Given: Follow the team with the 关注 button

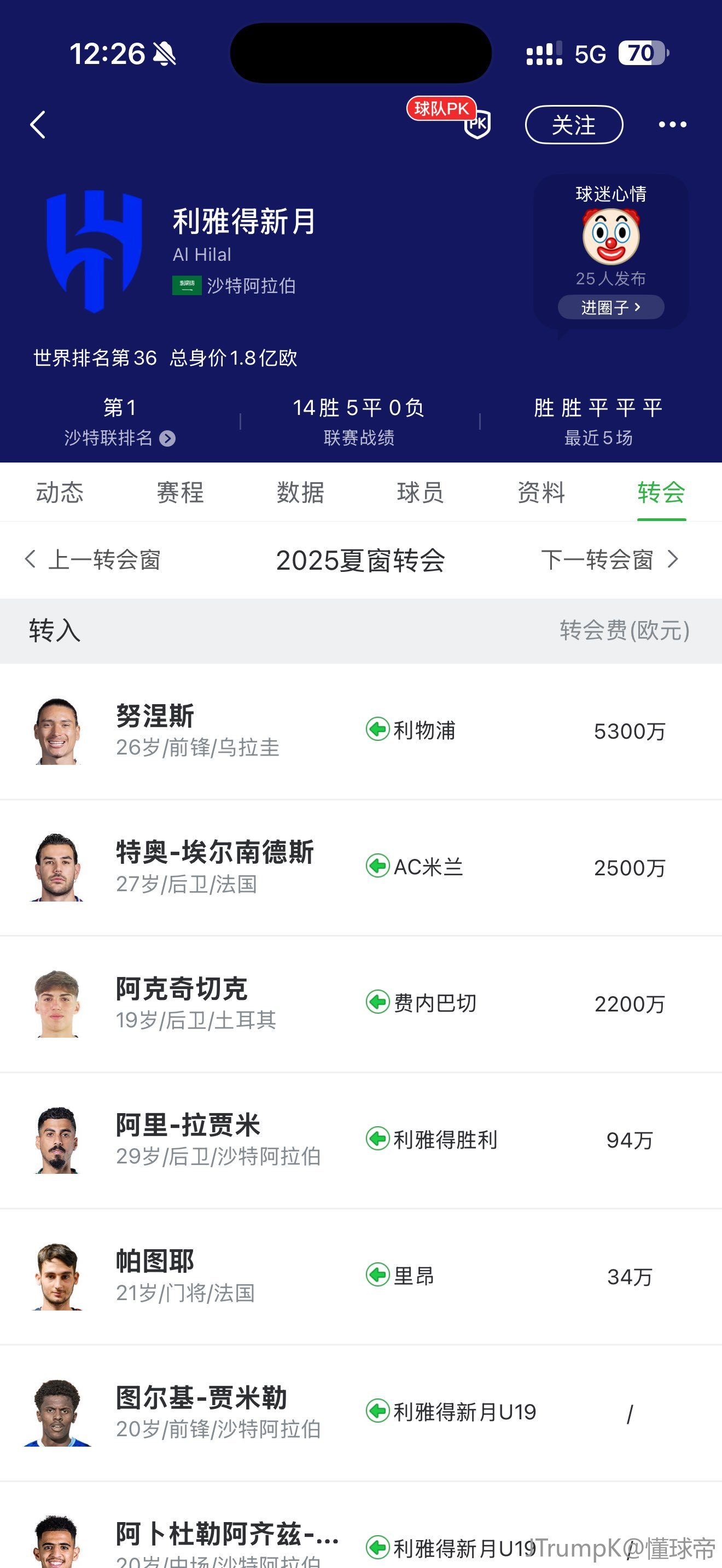Looking at the screenshot, I should pos(573,125).
